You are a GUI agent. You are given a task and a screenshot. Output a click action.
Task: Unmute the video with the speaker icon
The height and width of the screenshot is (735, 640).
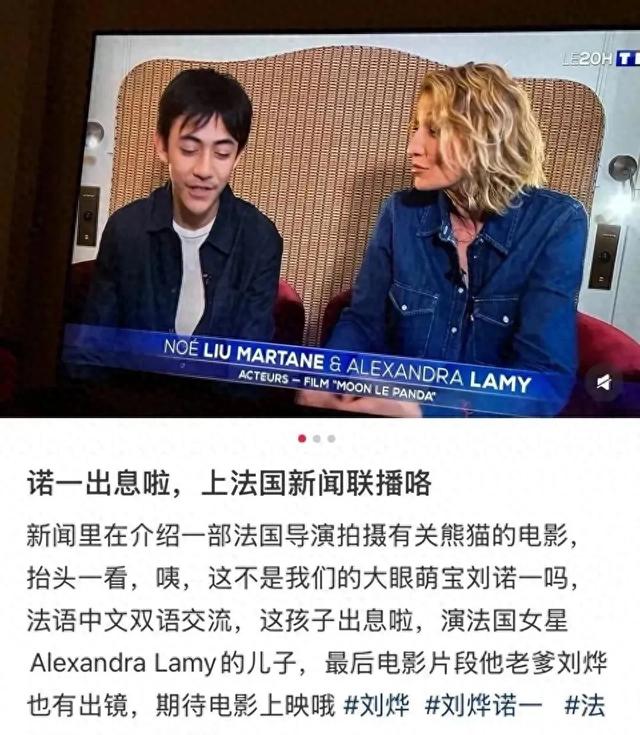604,382
